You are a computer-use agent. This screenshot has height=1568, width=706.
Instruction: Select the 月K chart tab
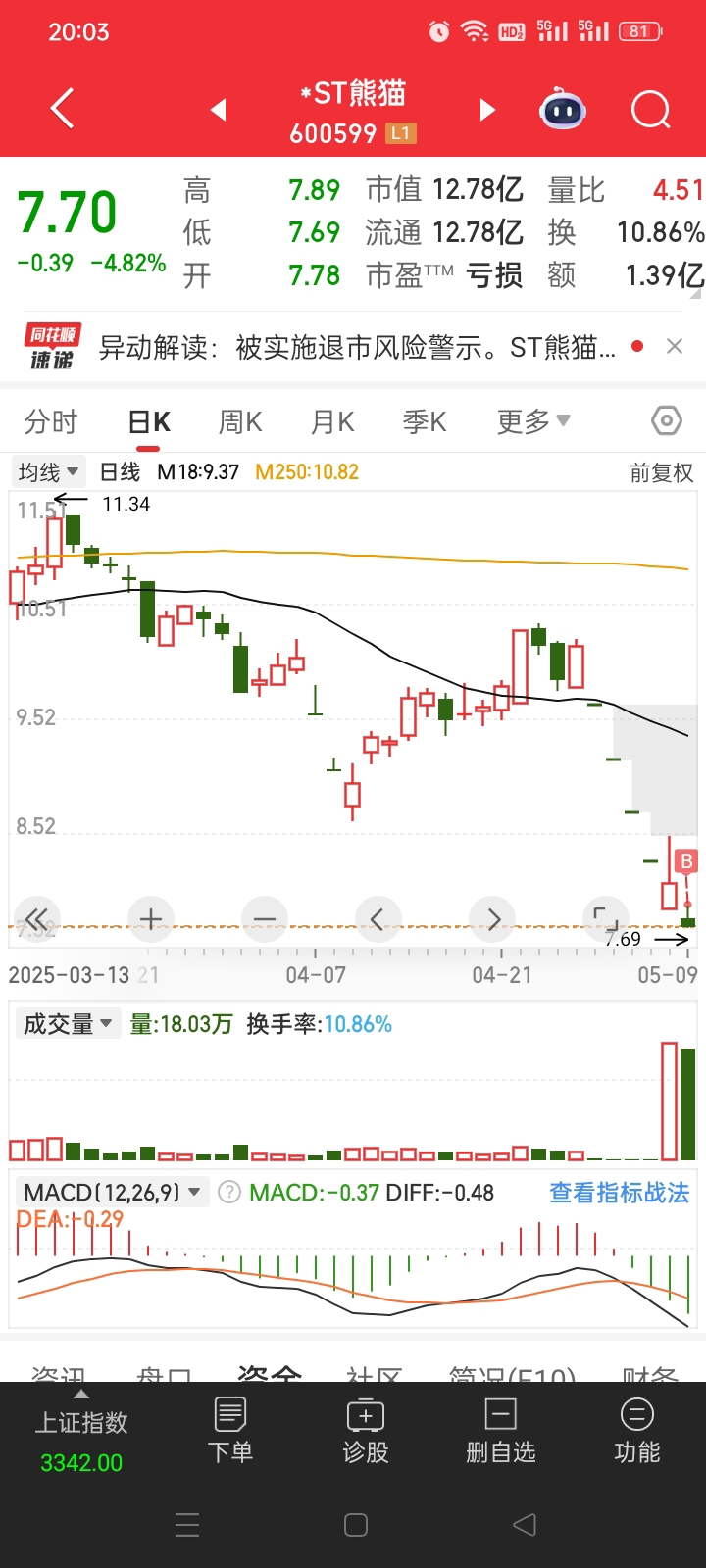pyautogui.click(x=332, y=422)
